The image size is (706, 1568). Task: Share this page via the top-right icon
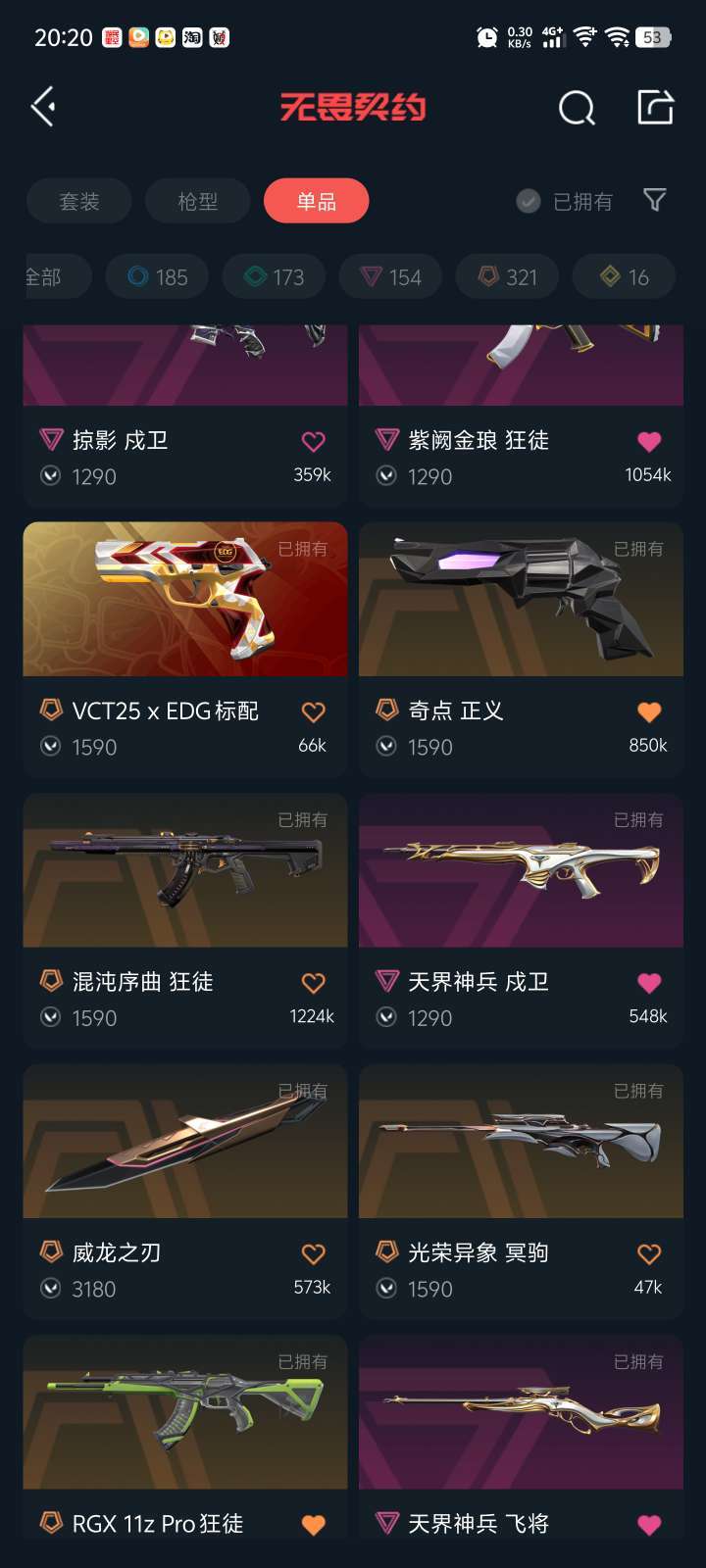(655, 107)
